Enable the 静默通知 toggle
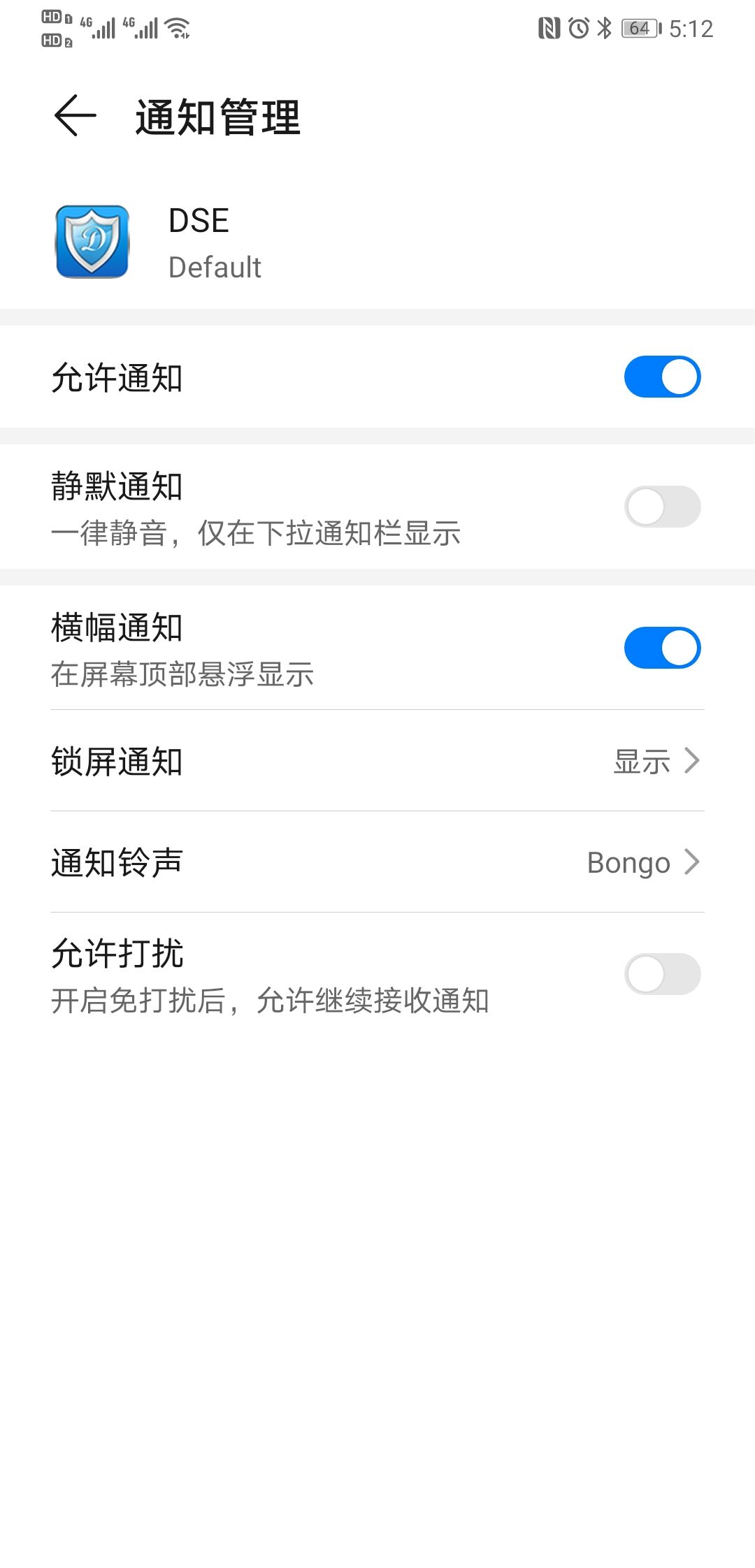This screenshot has width=755, height=1568. pos(662,507)
